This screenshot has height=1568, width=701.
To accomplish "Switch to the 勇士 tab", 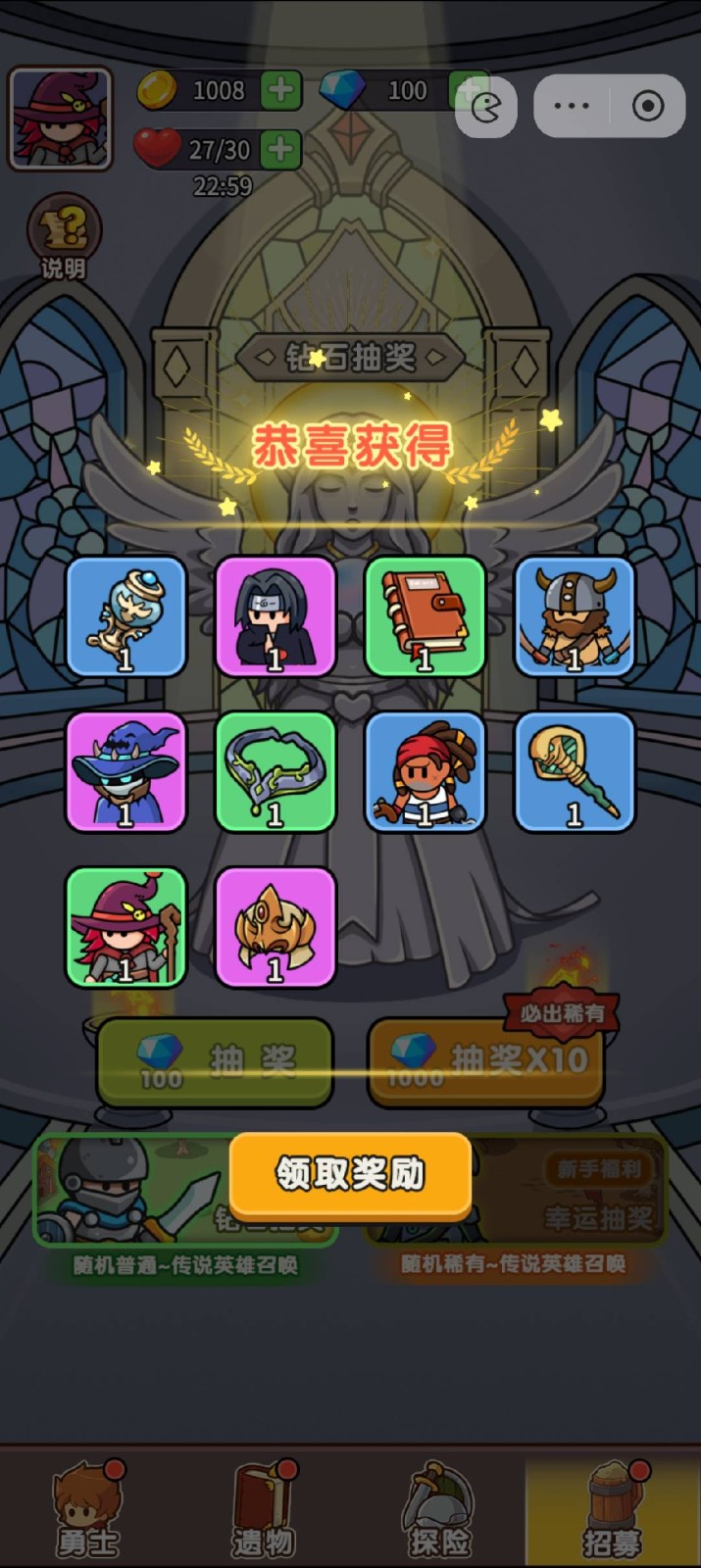I will pyautogui.click(x=87, y=1511).
